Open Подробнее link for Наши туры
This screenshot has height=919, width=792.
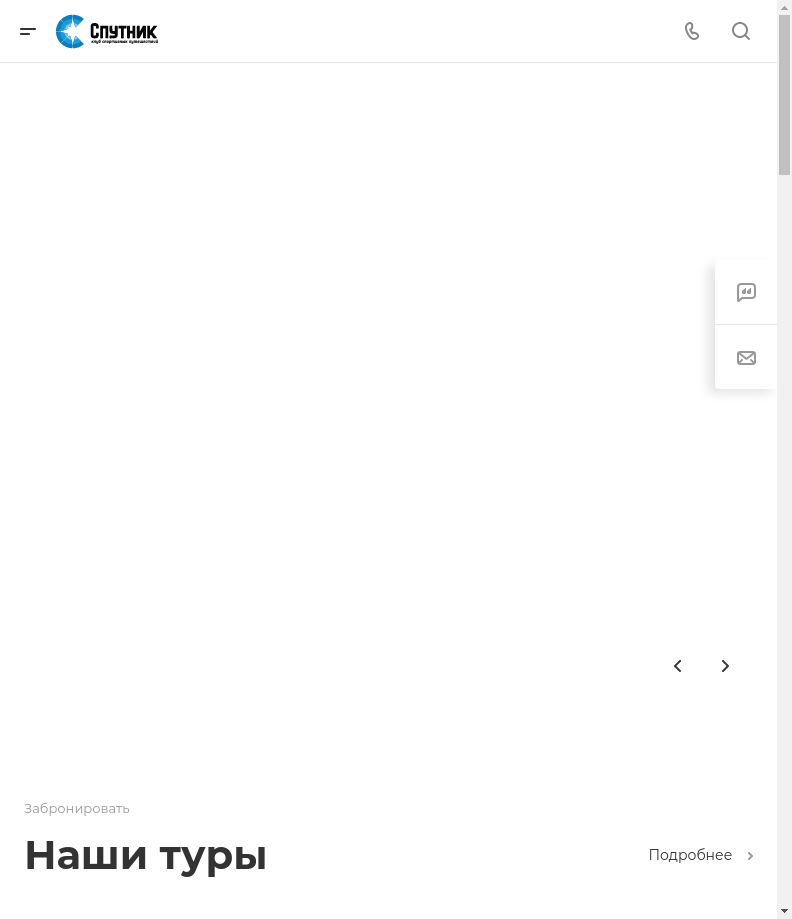click(701, 855)
